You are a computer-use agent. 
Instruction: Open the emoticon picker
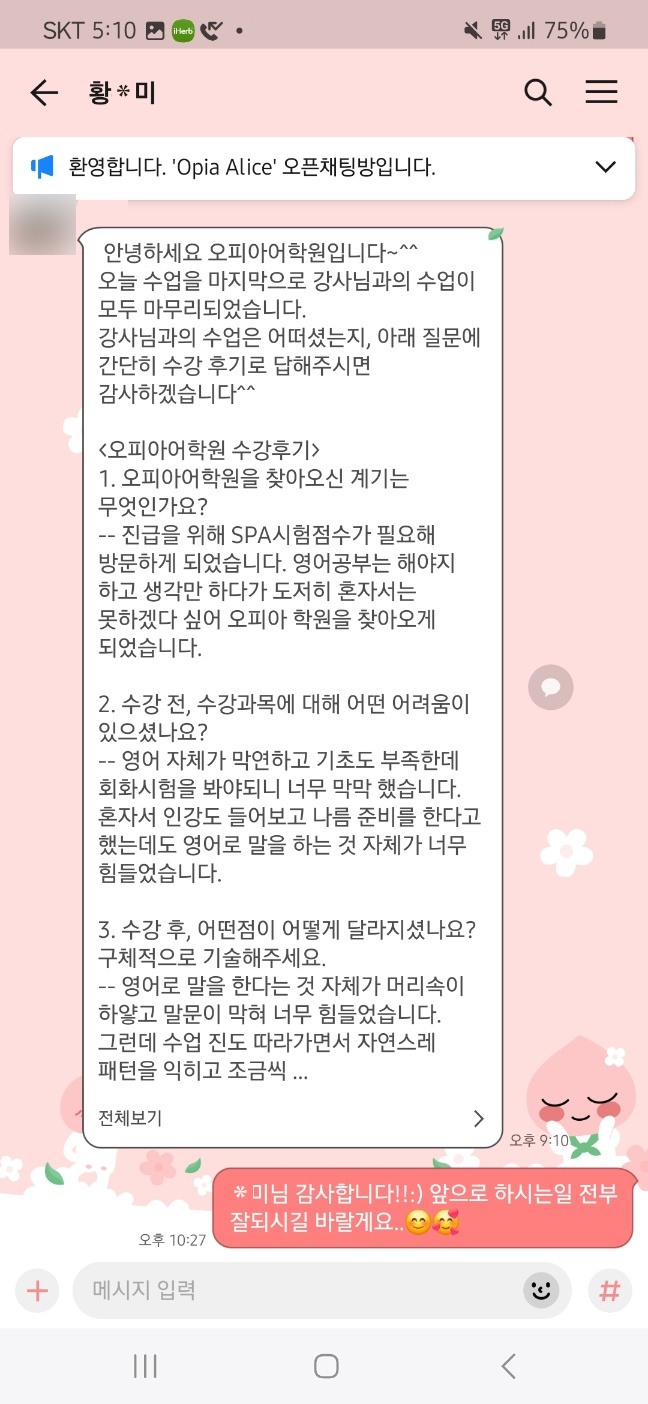point(541,1291)
